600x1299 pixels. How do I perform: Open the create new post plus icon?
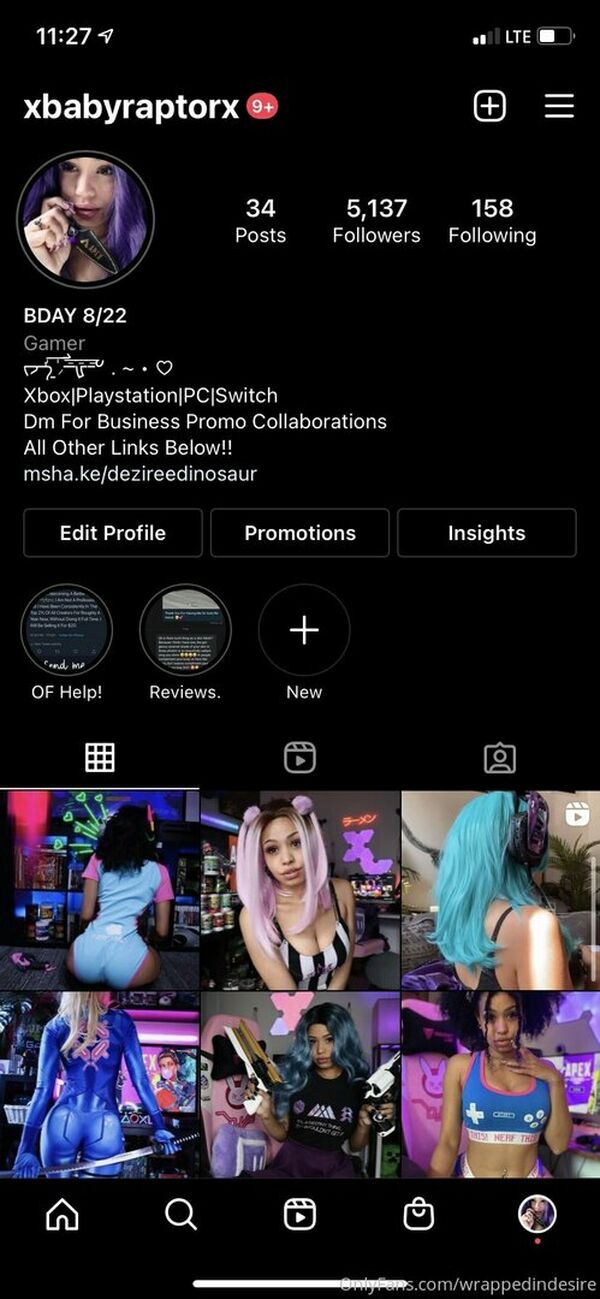click(489, 106)
